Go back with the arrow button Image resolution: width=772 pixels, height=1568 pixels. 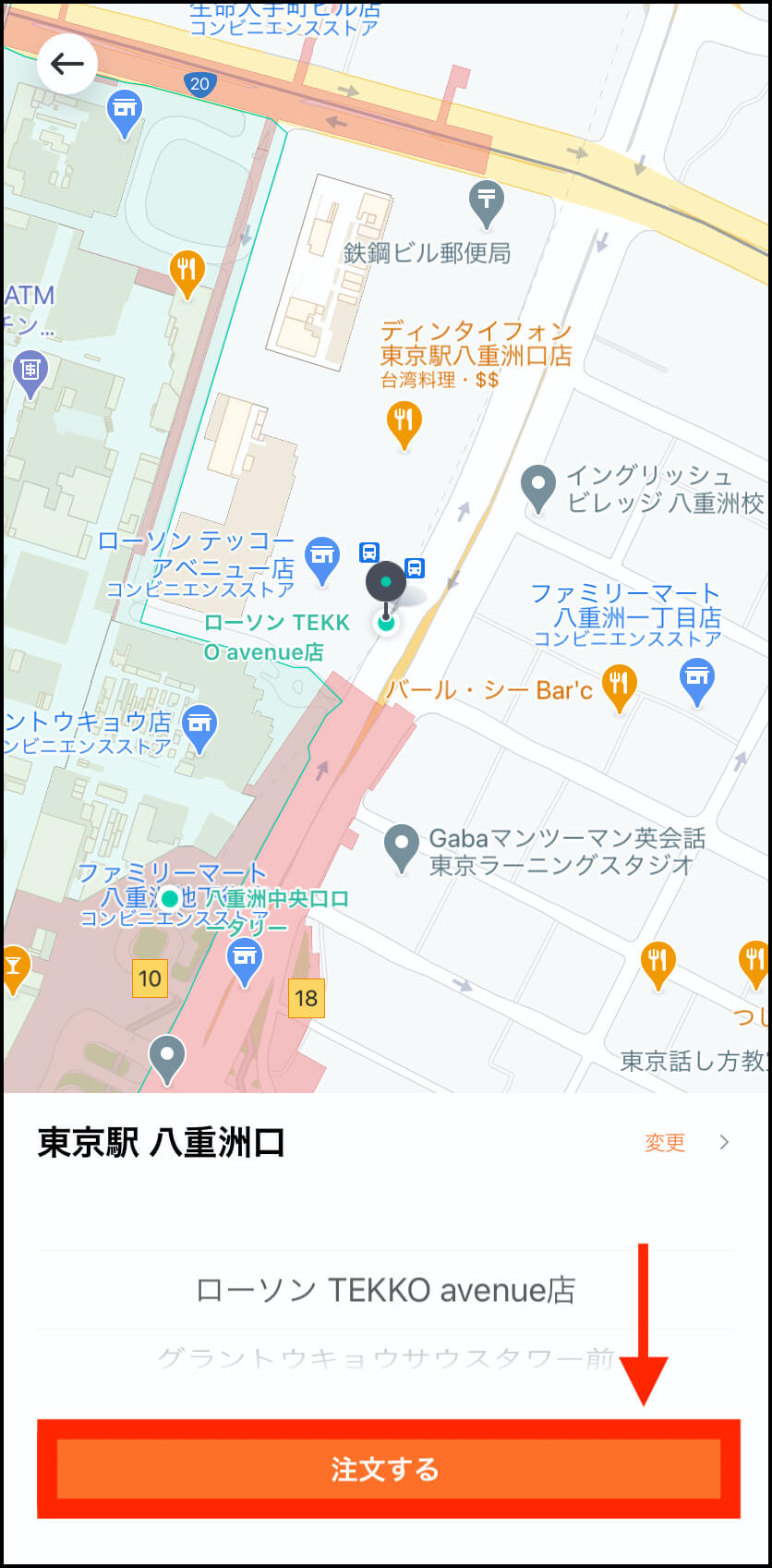pyautogui.click(x=66, y=64)
